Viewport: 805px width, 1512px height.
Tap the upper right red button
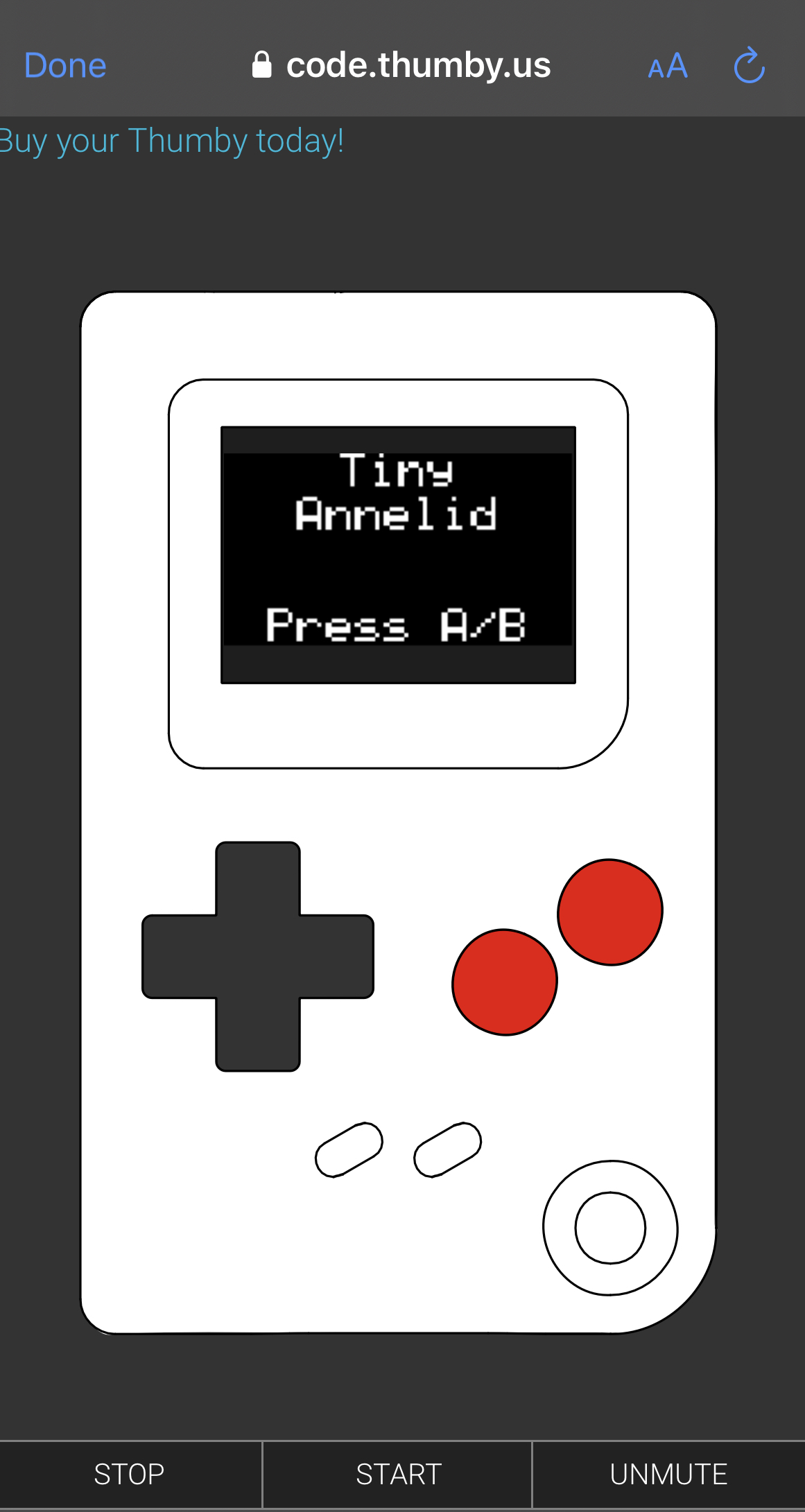point(610,912)
